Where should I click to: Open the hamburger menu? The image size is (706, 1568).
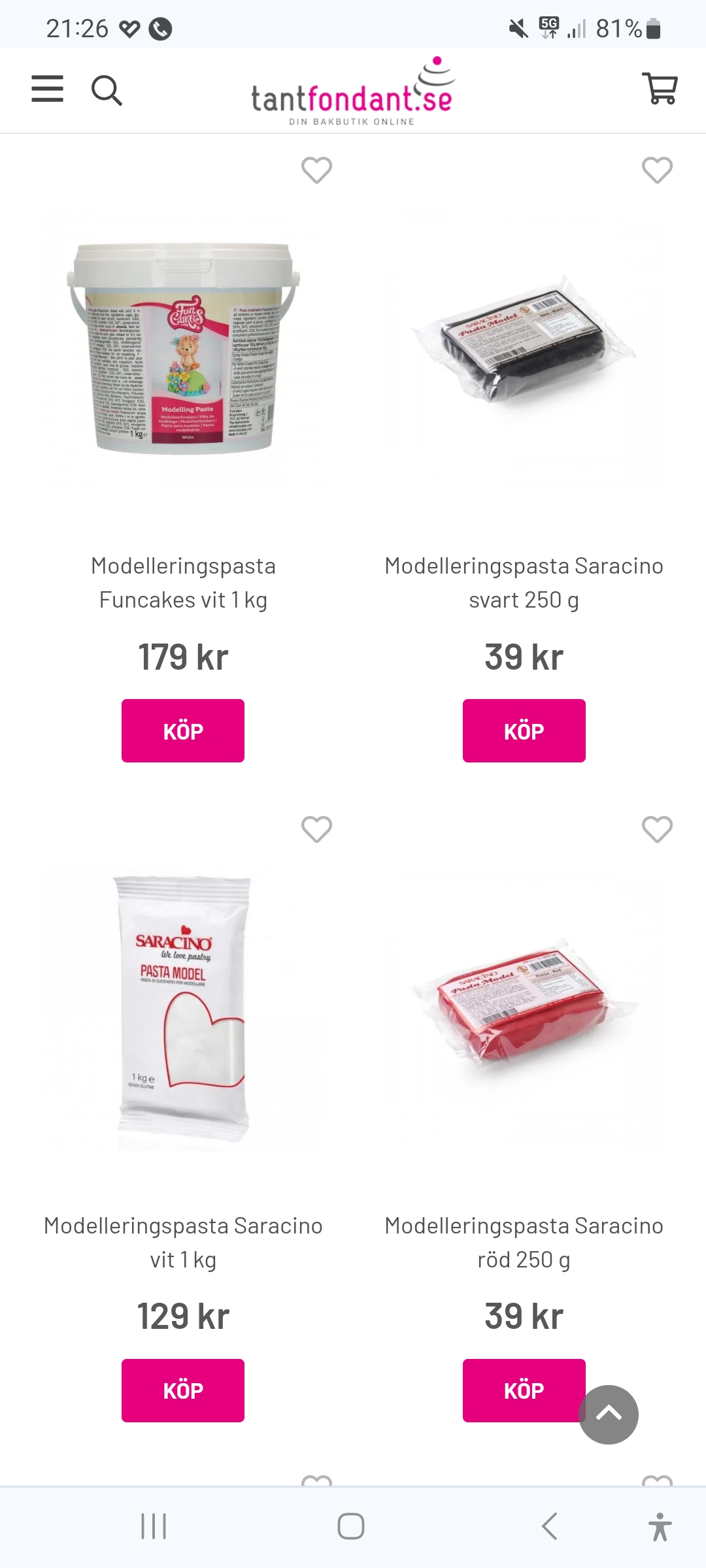(x=48, y=89)
